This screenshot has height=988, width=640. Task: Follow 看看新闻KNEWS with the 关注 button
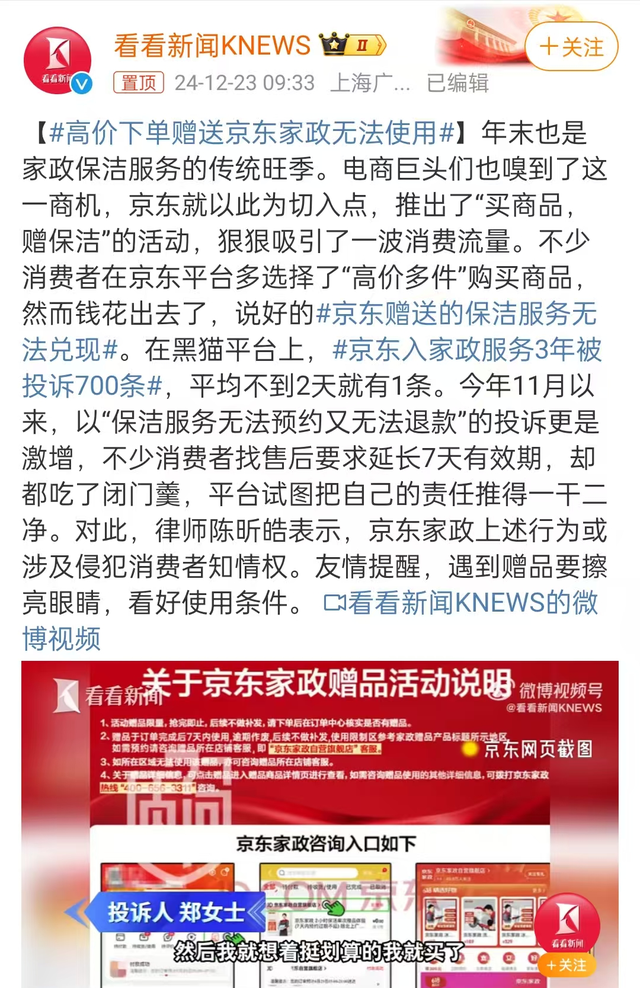[x=571, y=47]
